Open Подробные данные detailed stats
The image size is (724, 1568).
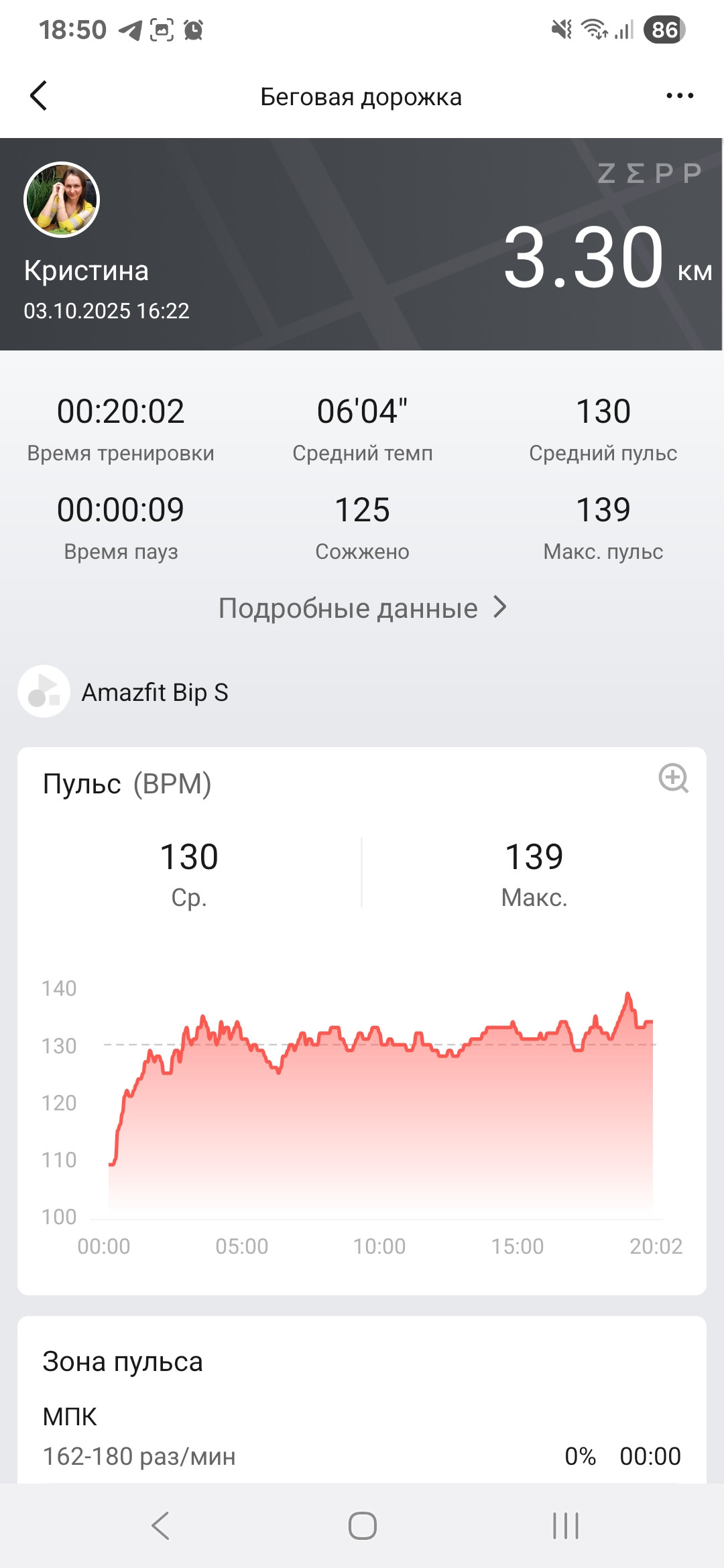[362, 608]
